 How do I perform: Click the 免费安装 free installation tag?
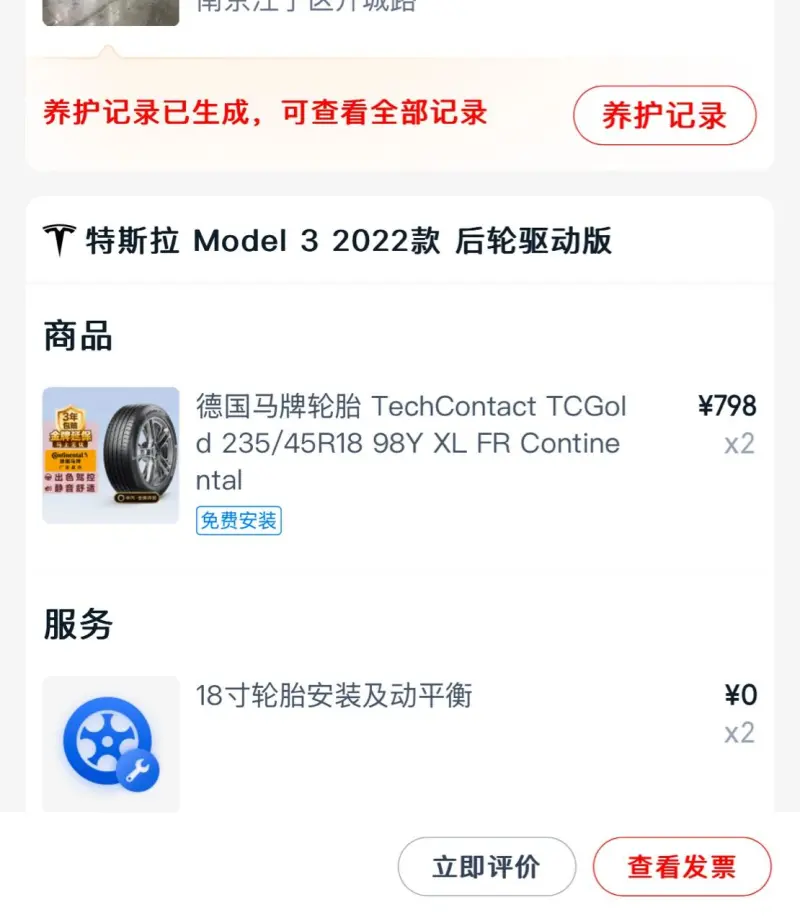[238, 520]
